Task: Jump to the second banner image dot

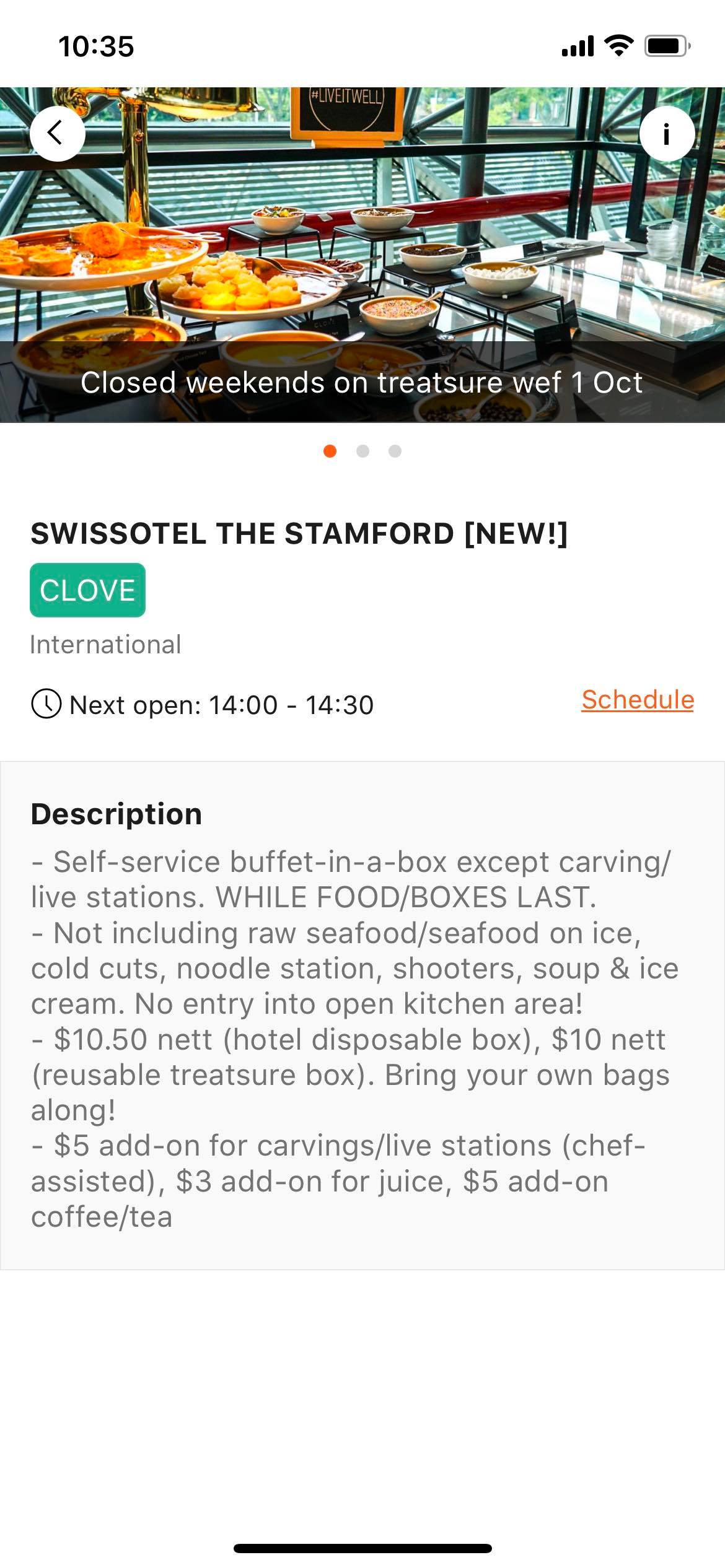Action: 363,451
